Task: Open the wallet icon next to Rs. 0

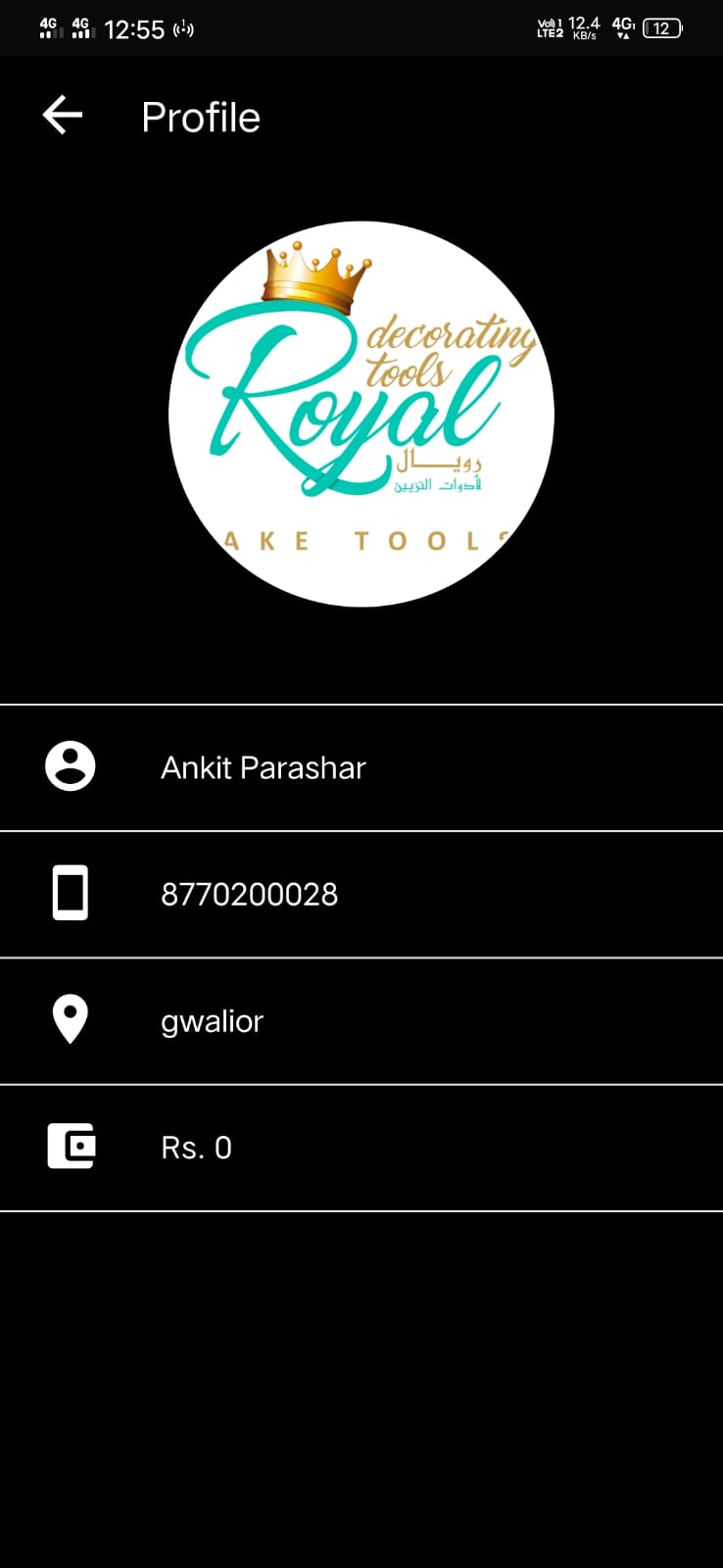Action: click(x=70, y=1147)
